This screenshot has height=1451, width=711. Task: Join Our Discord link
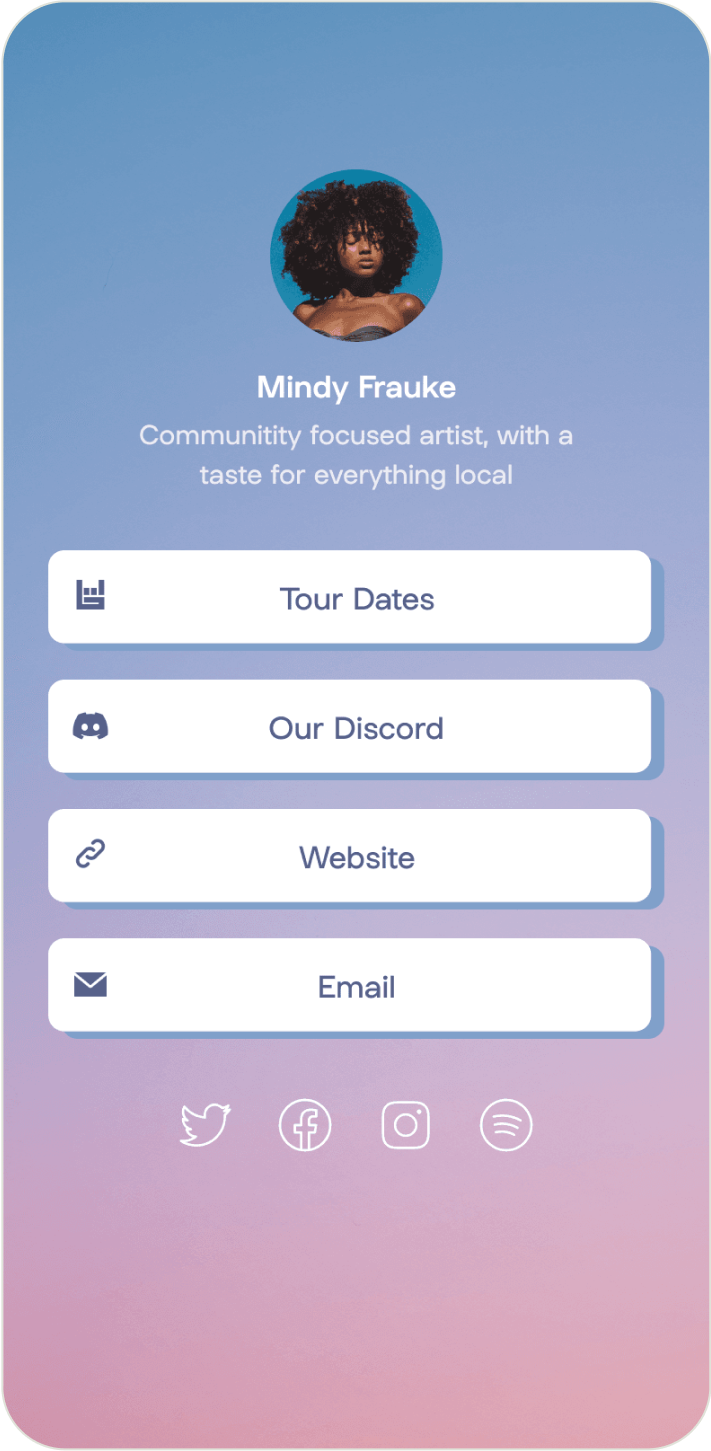coord(350,726)
